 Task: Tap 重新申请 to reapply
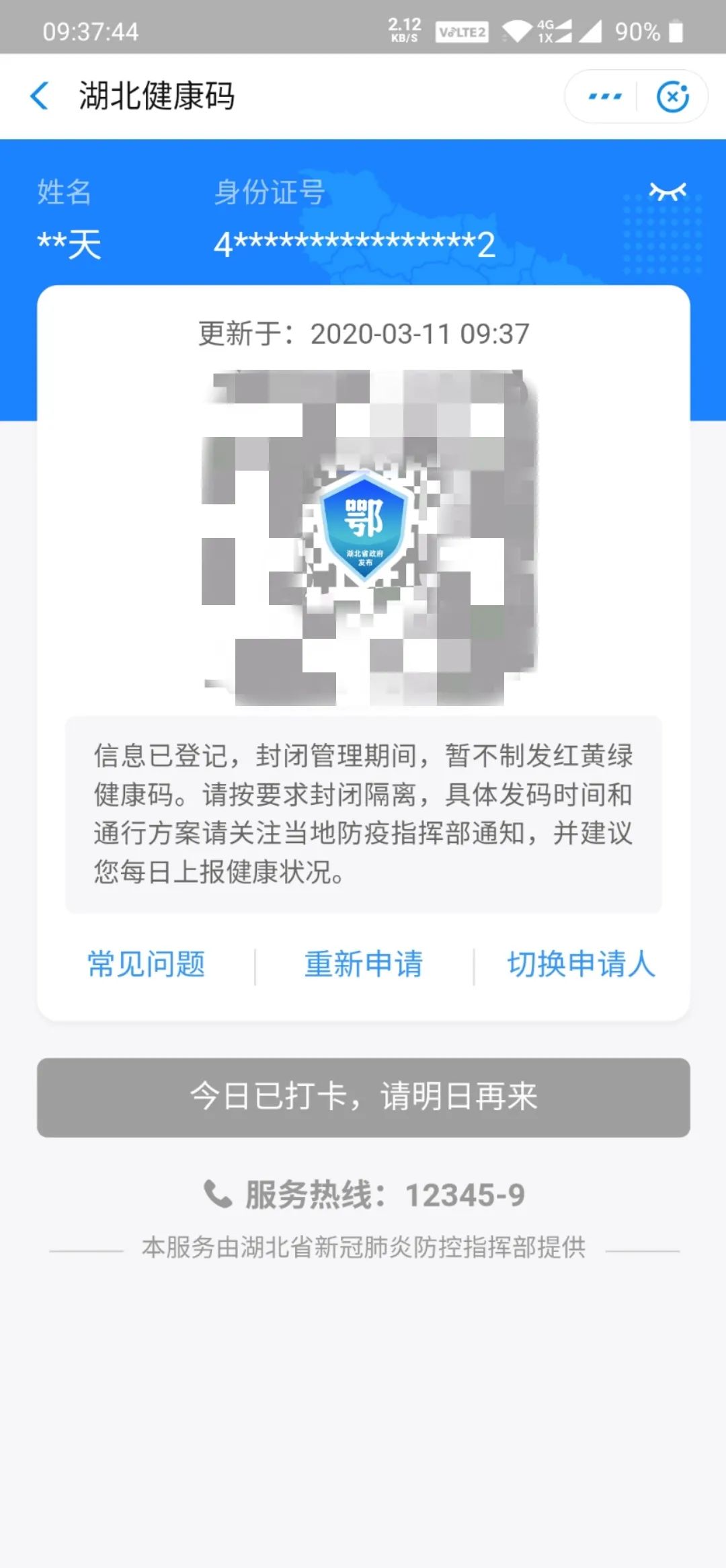click(x=364, y=964)
